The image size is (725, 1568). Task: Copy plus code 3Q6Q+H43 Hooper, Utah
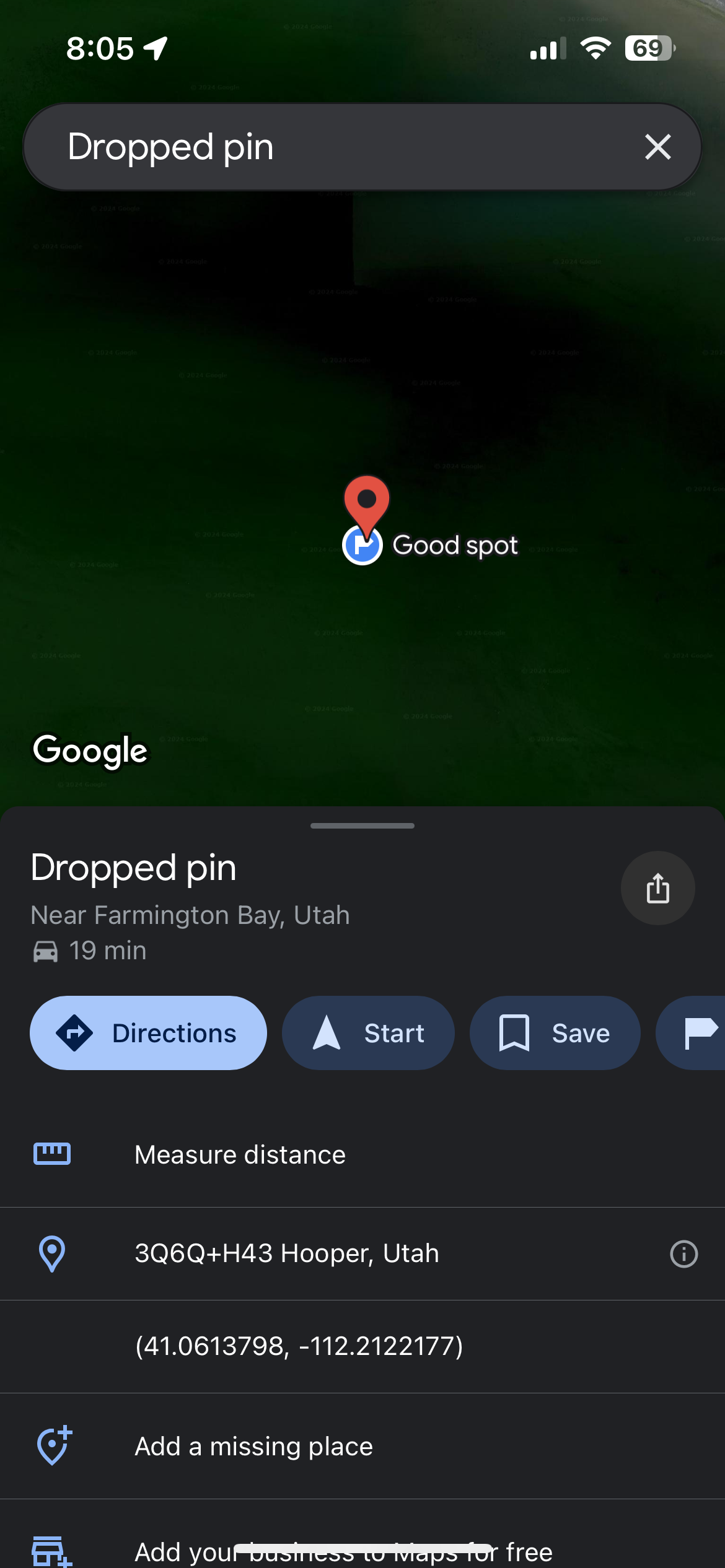(287, 1253)
